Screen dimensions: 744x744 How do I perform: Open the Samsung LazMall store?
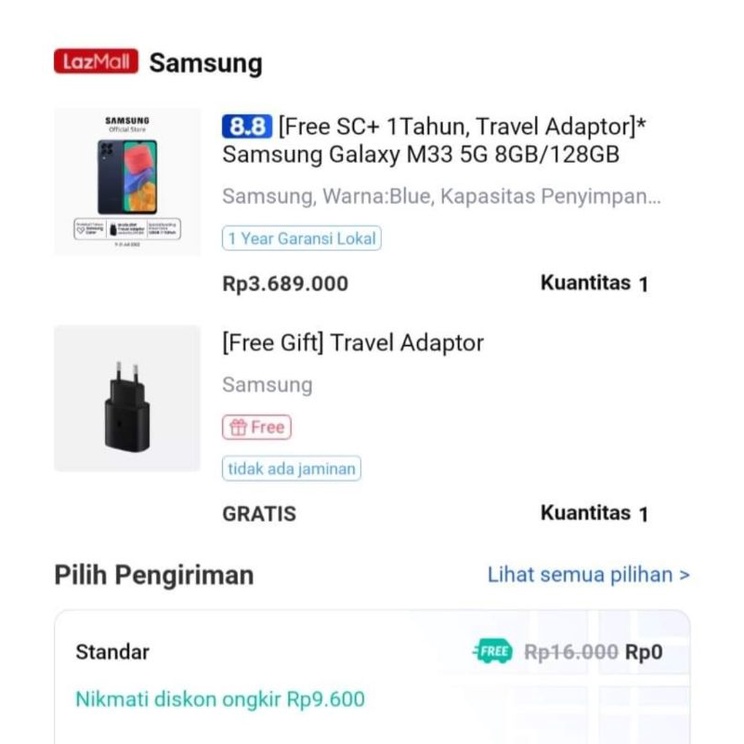[205, 63]
